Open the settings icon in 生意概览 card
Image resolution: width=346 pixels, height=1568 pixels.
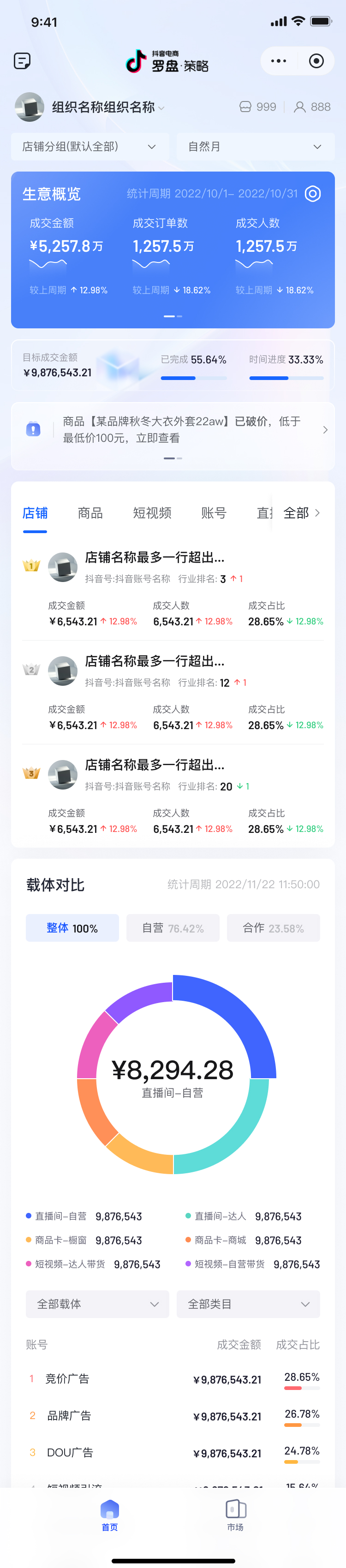[312, 194]
